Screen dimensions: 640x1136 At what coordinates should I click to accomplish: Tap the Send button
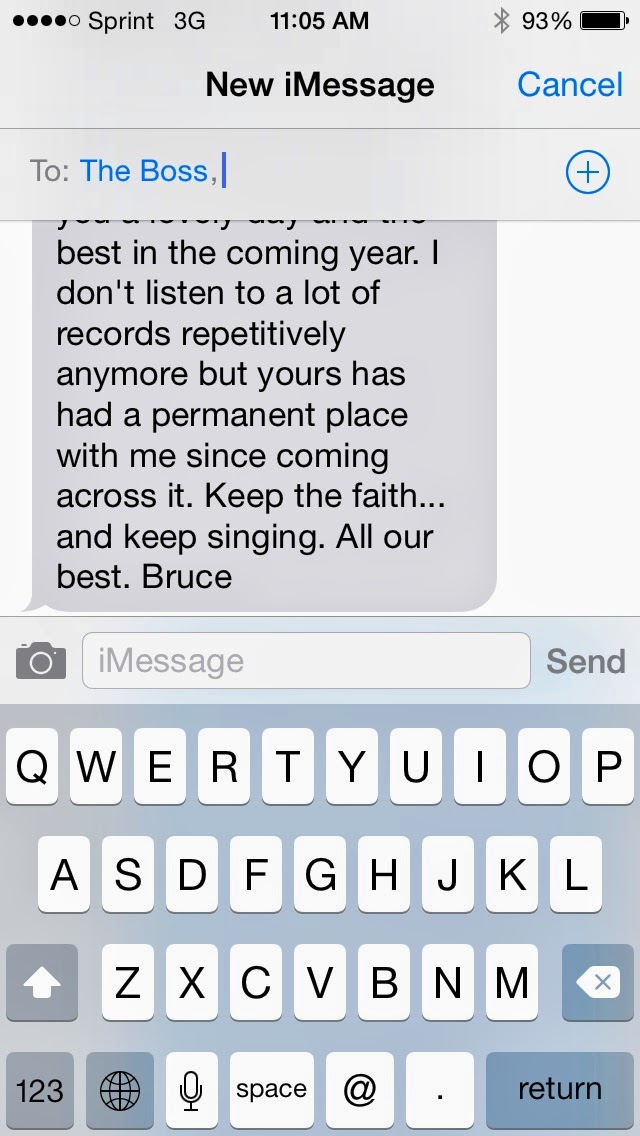point(585,661)
